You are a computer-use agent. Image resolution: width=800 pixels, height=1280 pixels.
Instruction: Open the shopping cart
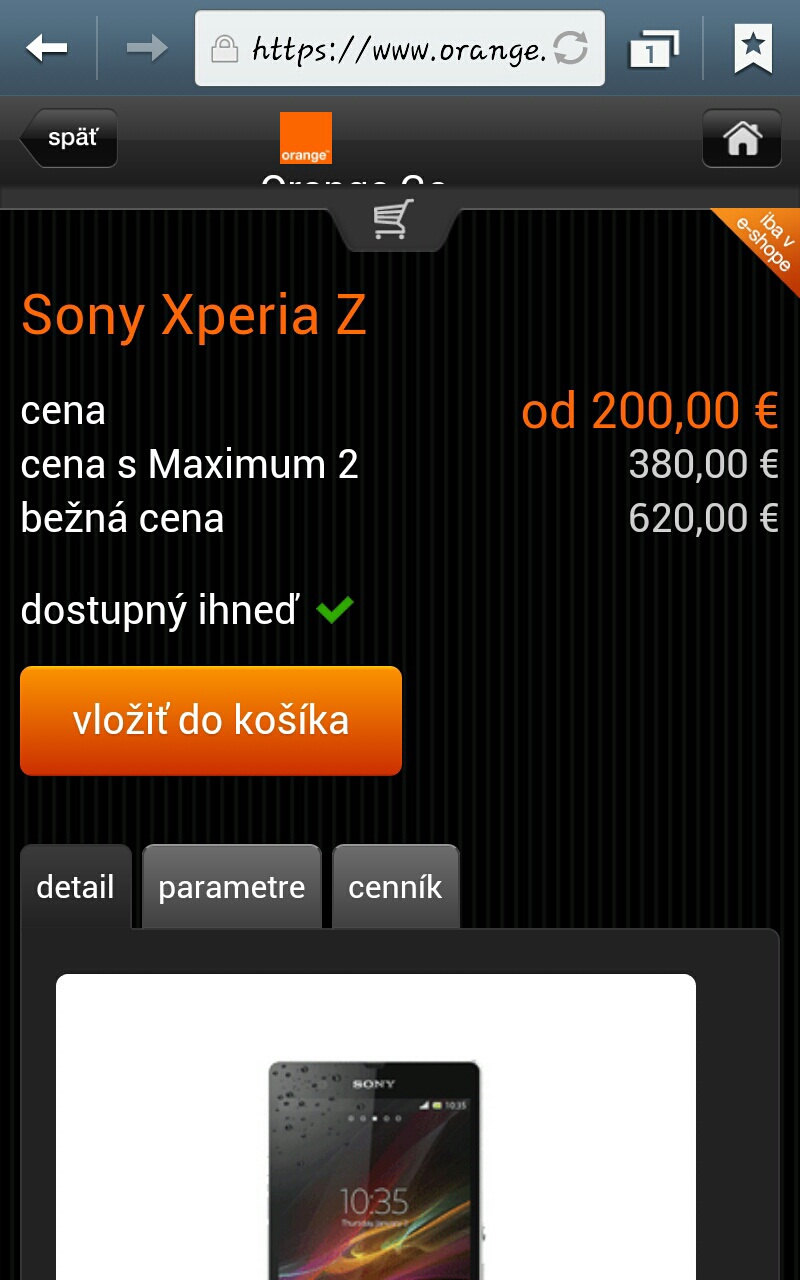[x=393, y=219]
